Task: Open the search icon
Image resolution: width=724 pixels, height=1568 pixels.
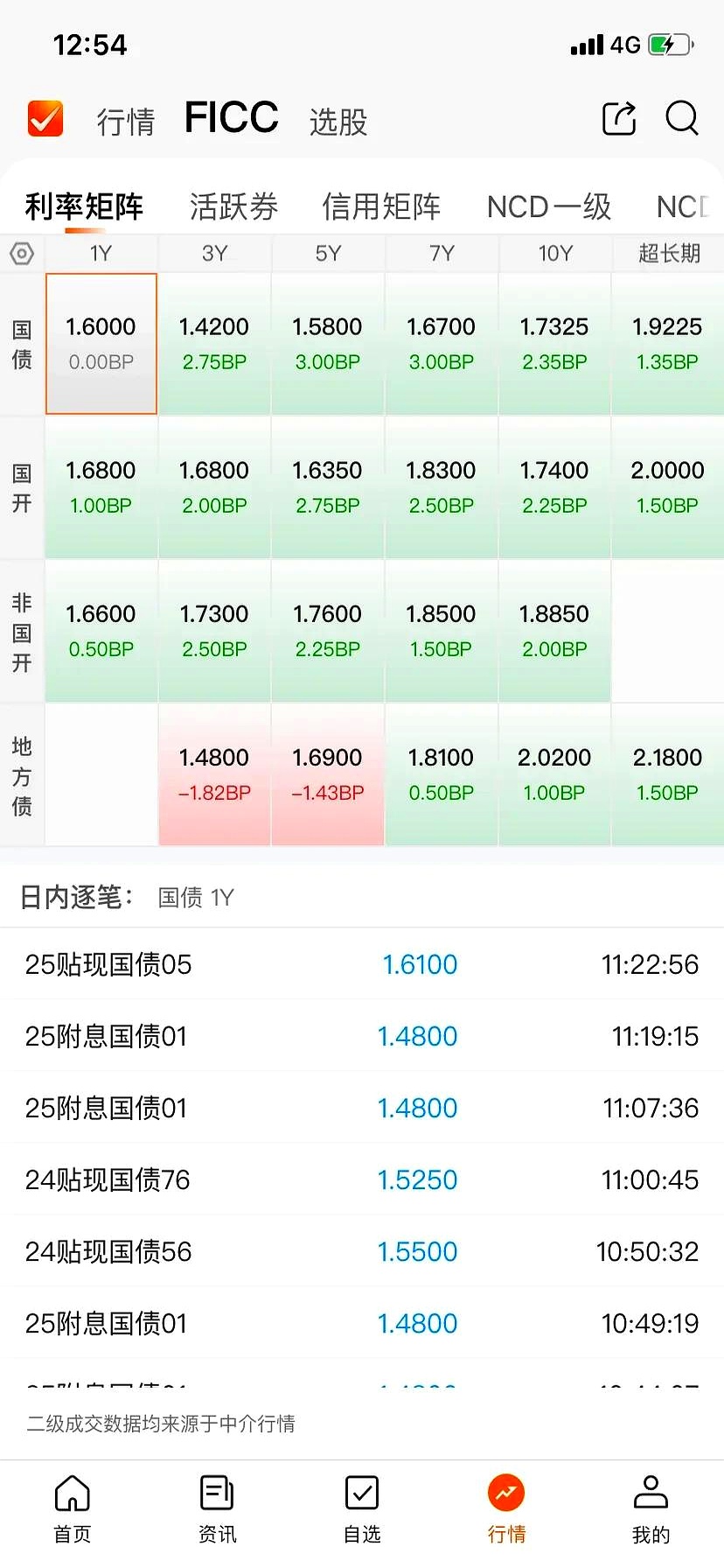Action: tap(681, 120)
